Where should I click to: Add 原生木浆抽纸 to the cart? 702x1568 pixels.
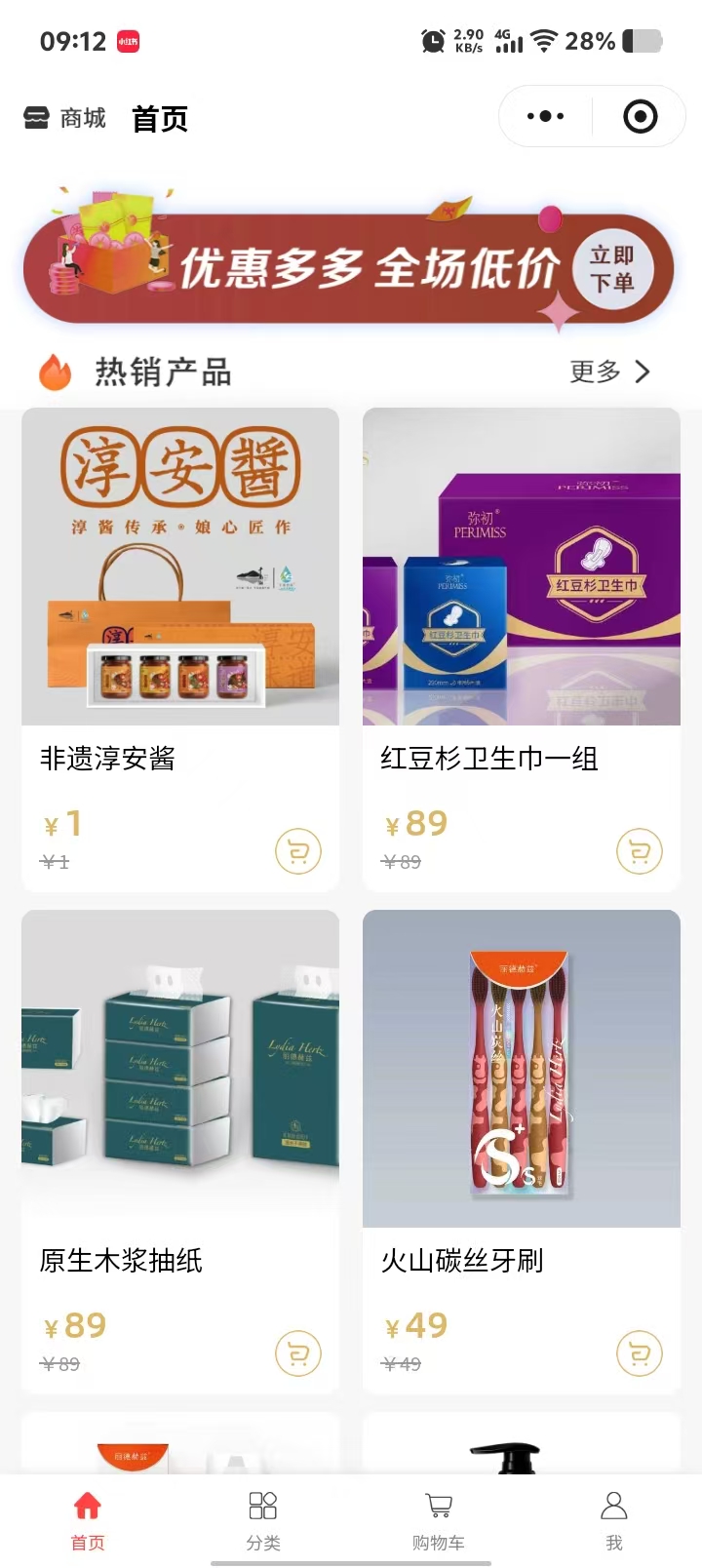coord(298,1354)
